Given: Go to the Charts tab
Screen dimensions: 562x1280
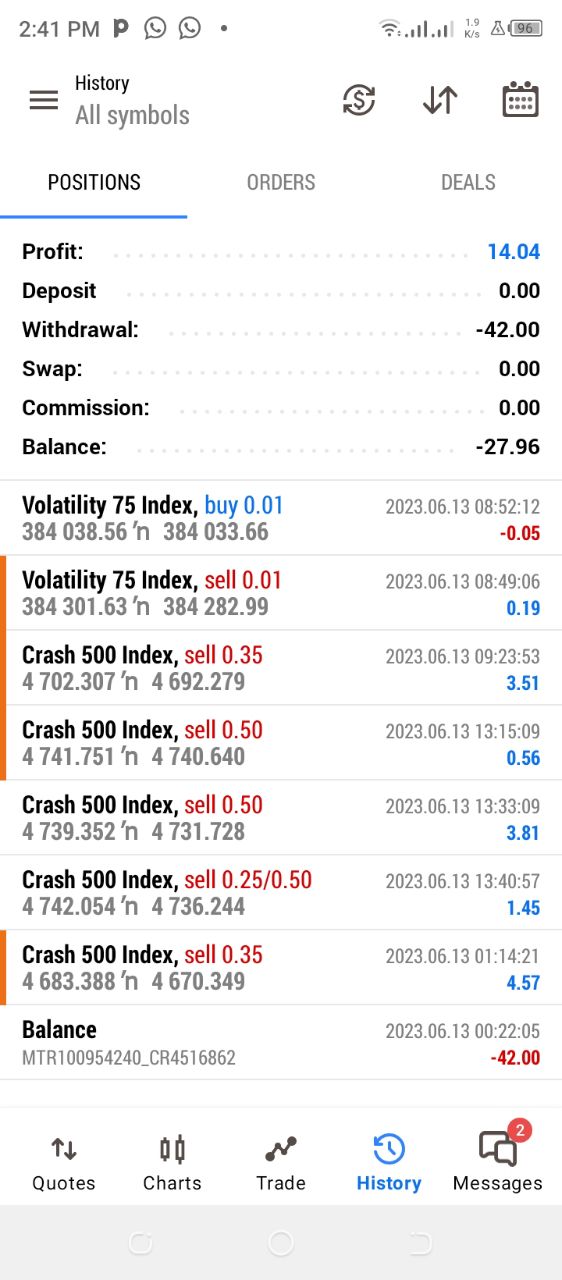Looking at the screenshot, I should click(x=172, y=1162).
